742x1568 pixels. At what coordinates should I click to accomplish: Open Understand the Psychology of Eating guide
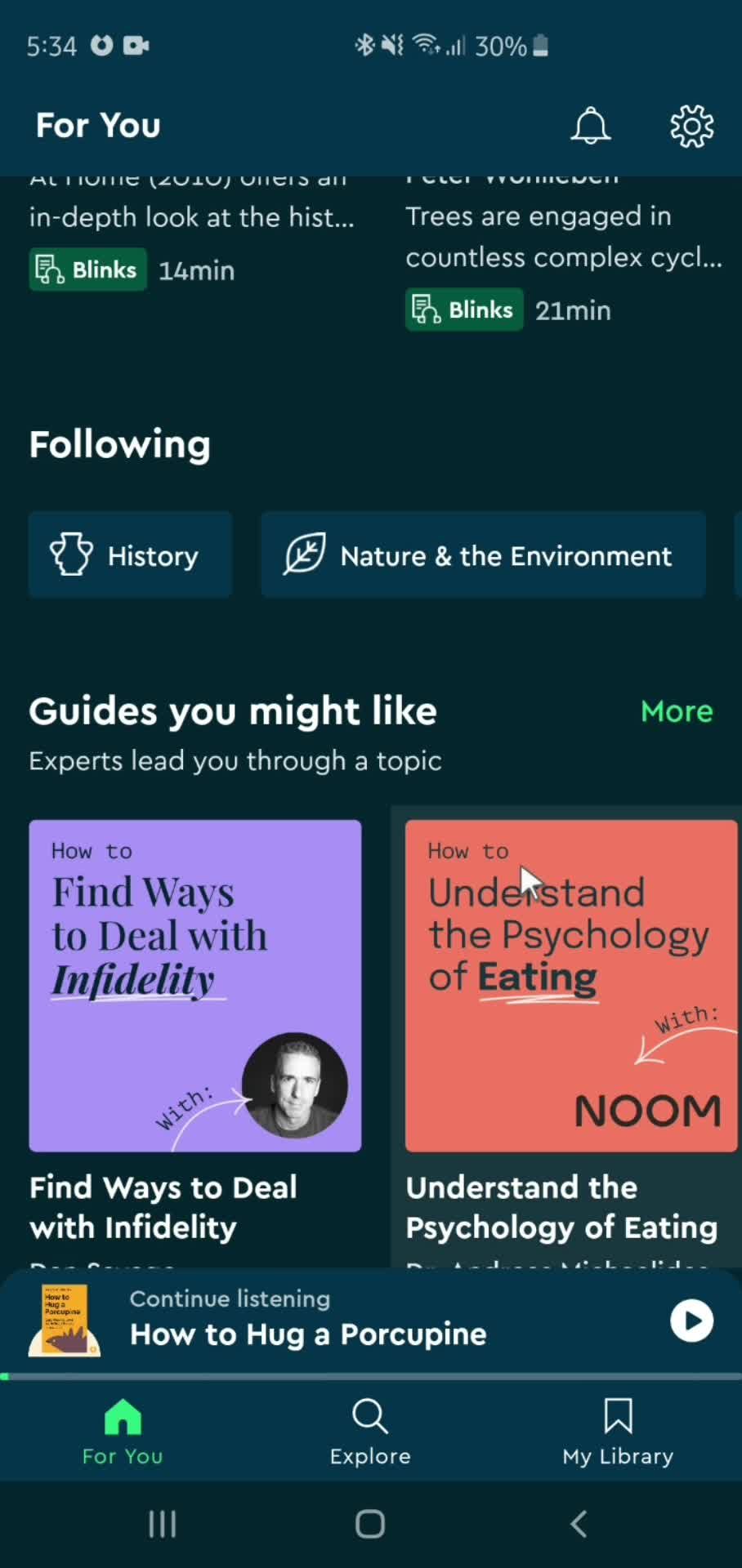click(570, 986)
